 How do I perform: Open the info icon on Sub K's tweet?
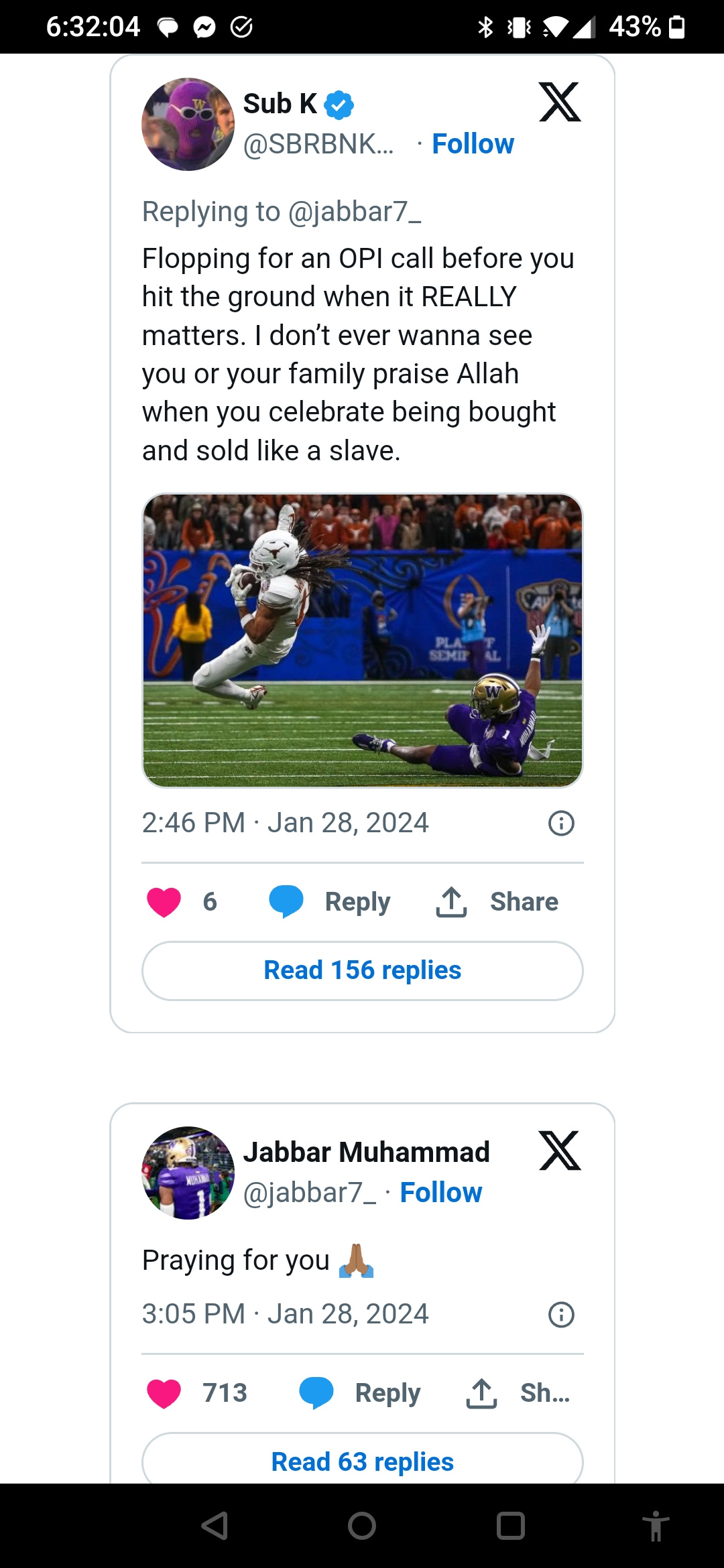[x=560, y=823]
